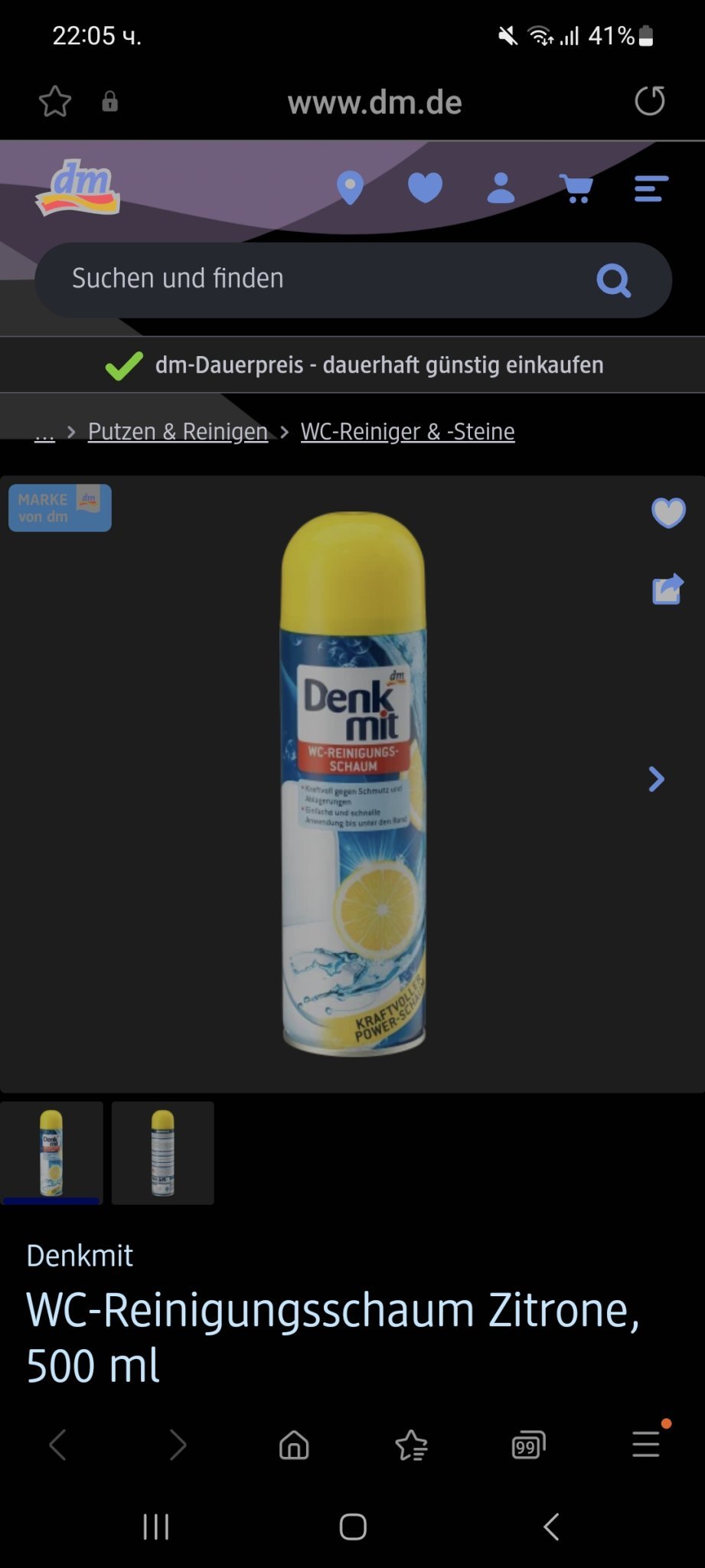This screenshot has width=705, height=1568.
Task: Reload the dm.de page
Action: click(x=649, y=101)
